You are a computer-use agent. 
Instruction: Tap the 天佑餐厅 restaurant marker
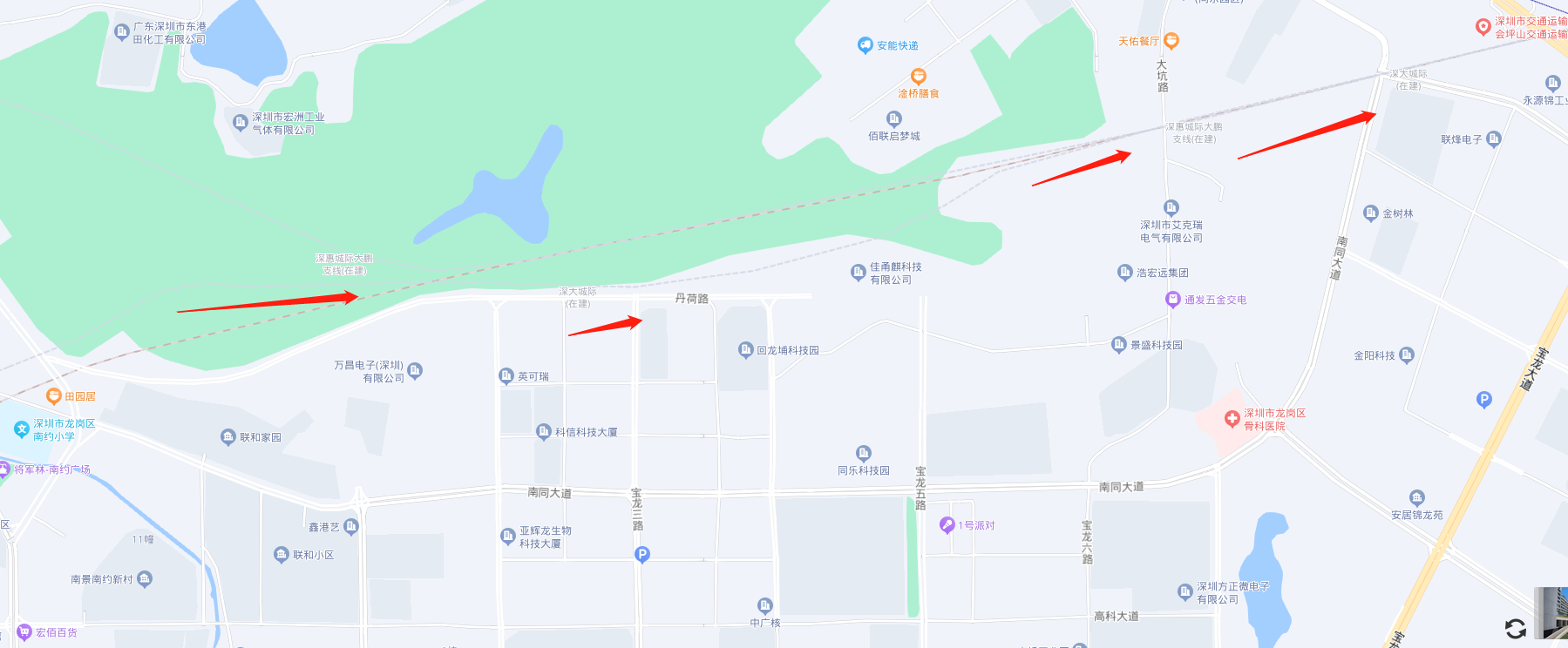tap(1171, 40)
